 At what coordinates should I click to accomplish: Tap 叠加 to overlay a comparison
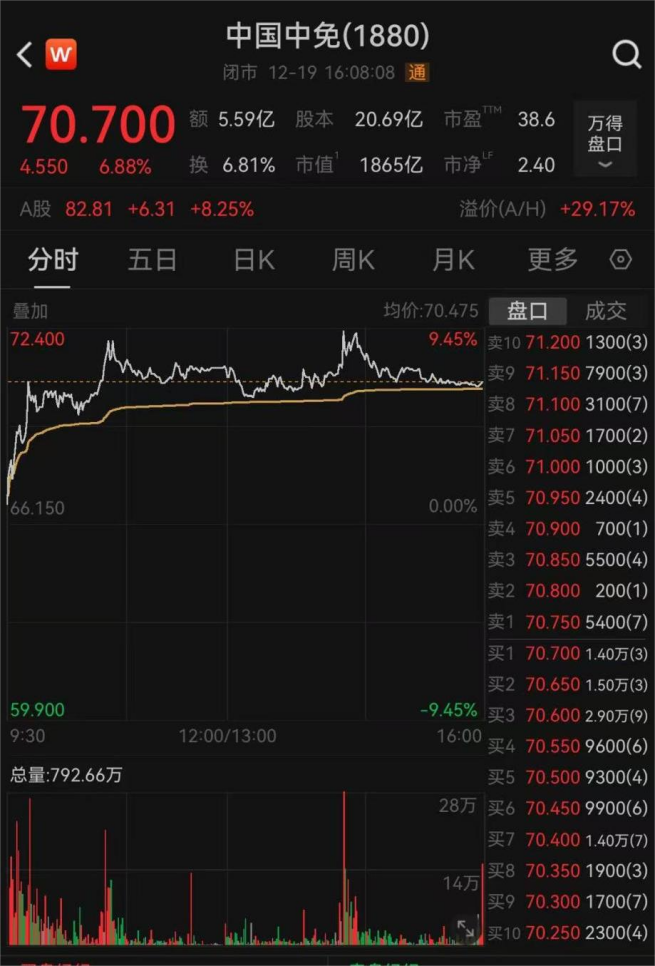[30, 311]
